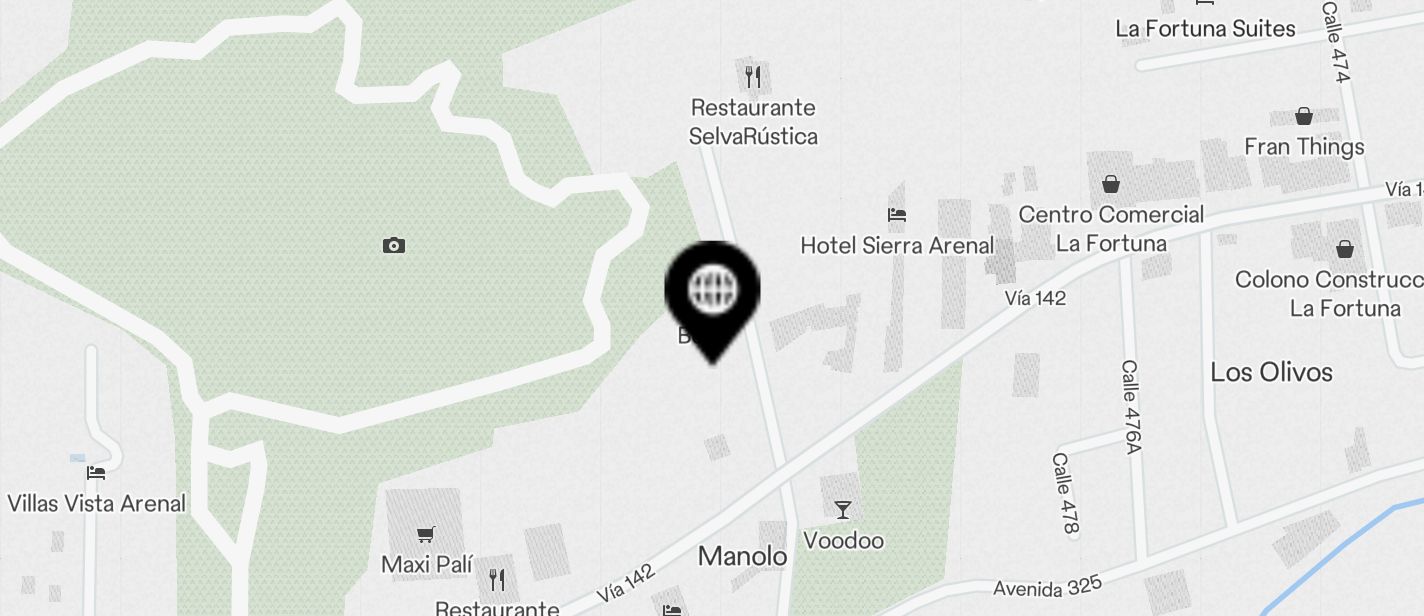Open Centro Comercial La Fortuna marker
Image resolution: width=1424 pixels, height=616 pixels.
coord(1110,185)
